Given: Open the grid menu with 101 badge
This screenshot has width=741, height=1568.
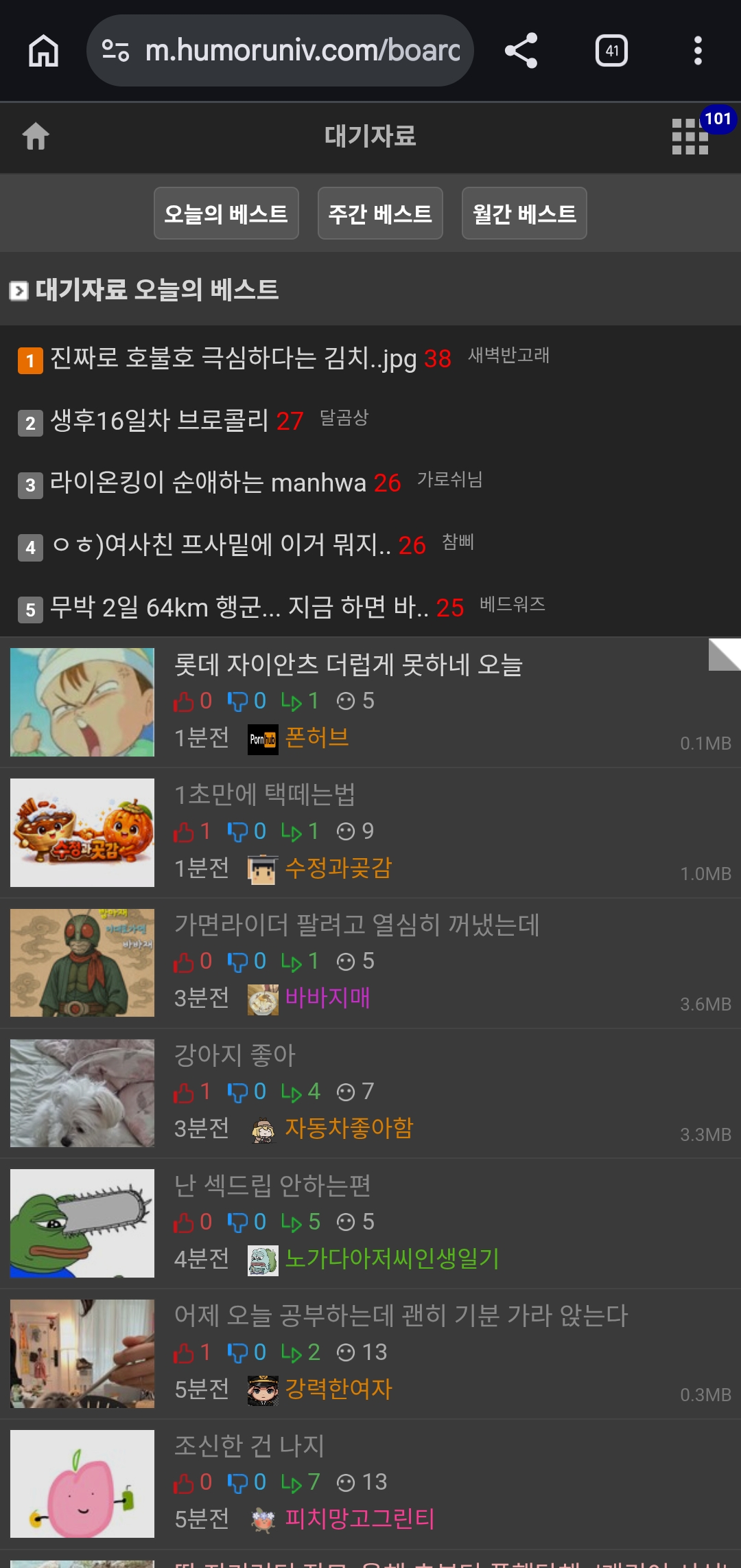Looking at the screenshot, I should [690, 137].
